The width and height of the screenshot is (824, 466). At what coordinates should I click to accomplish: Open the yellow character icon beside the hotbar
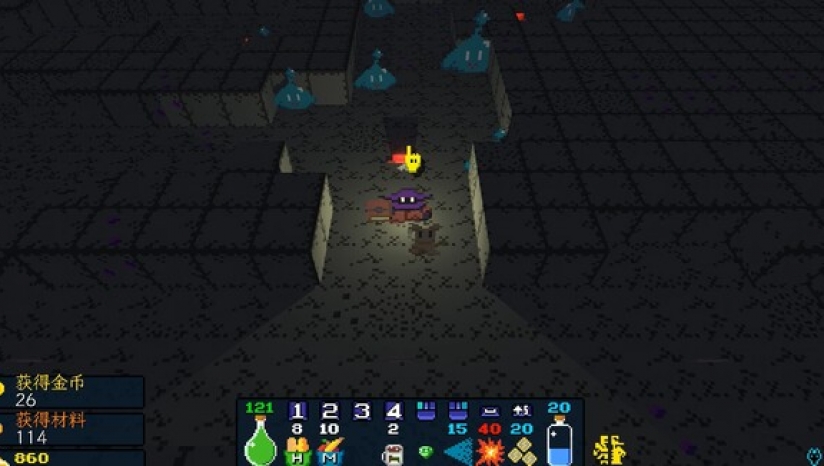click(609, 449)
